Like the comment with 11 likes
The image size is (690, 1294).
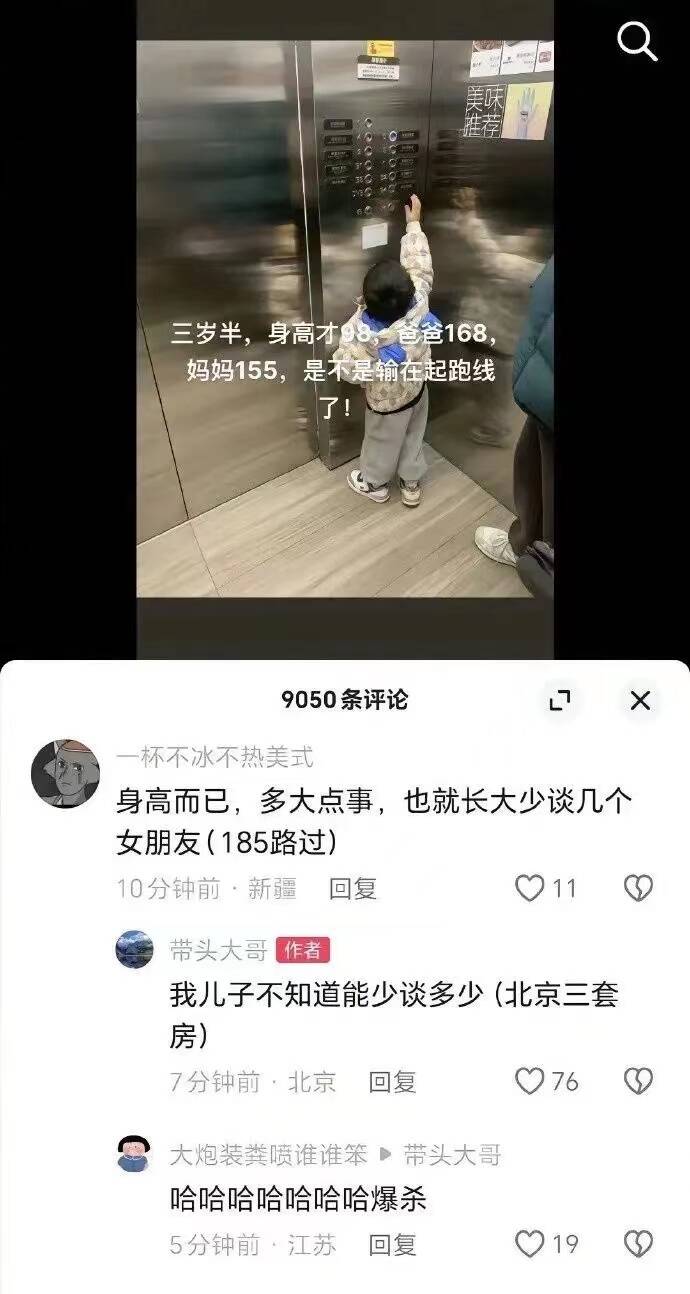point(530,888)
